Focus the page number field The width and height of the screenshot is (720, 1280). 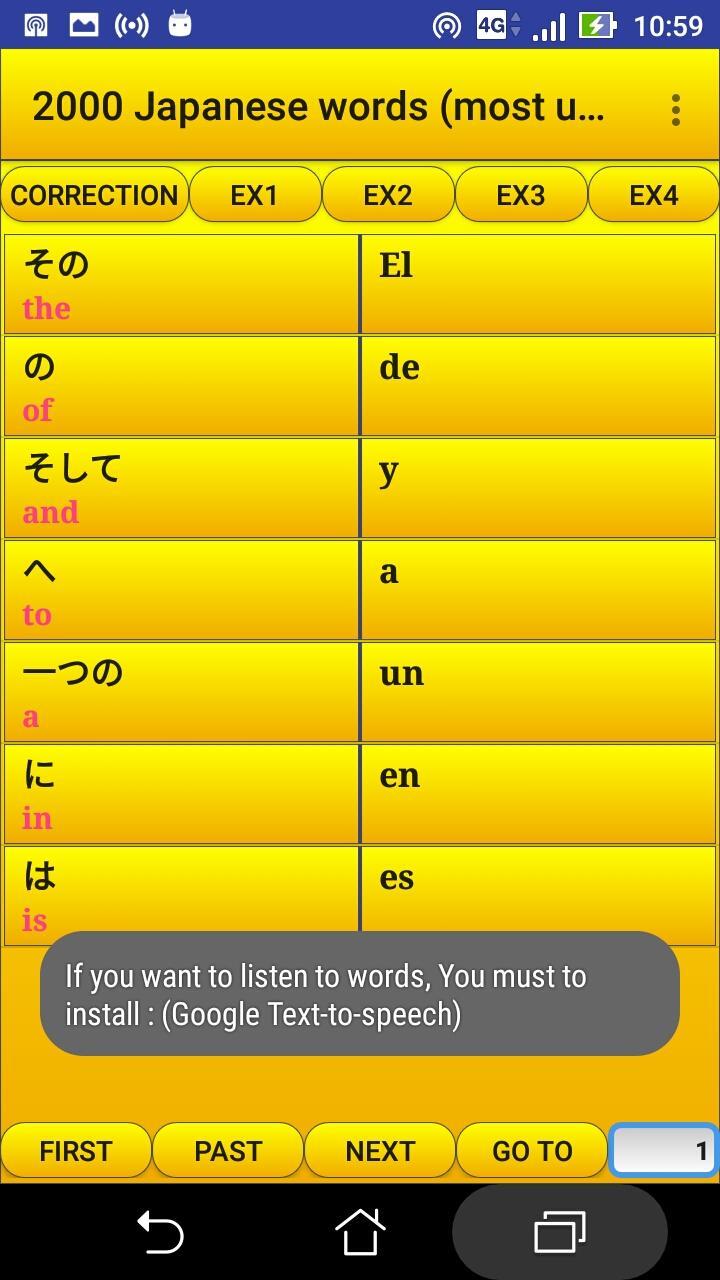[663, 1151]
